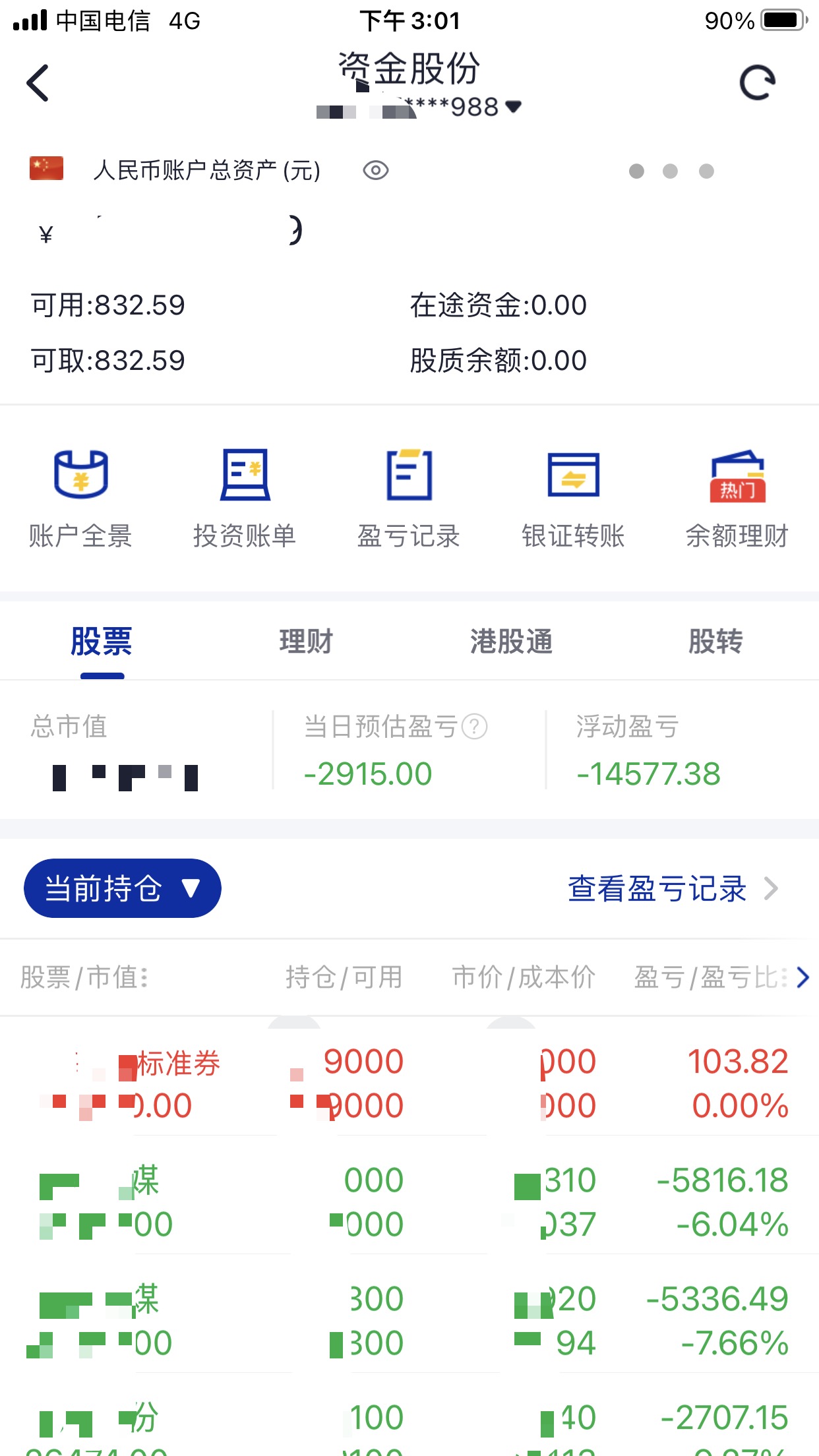Select the second pagination dot
Image resolution: width=819 pixels, height=1456 pixels.
tap(671, 171)
